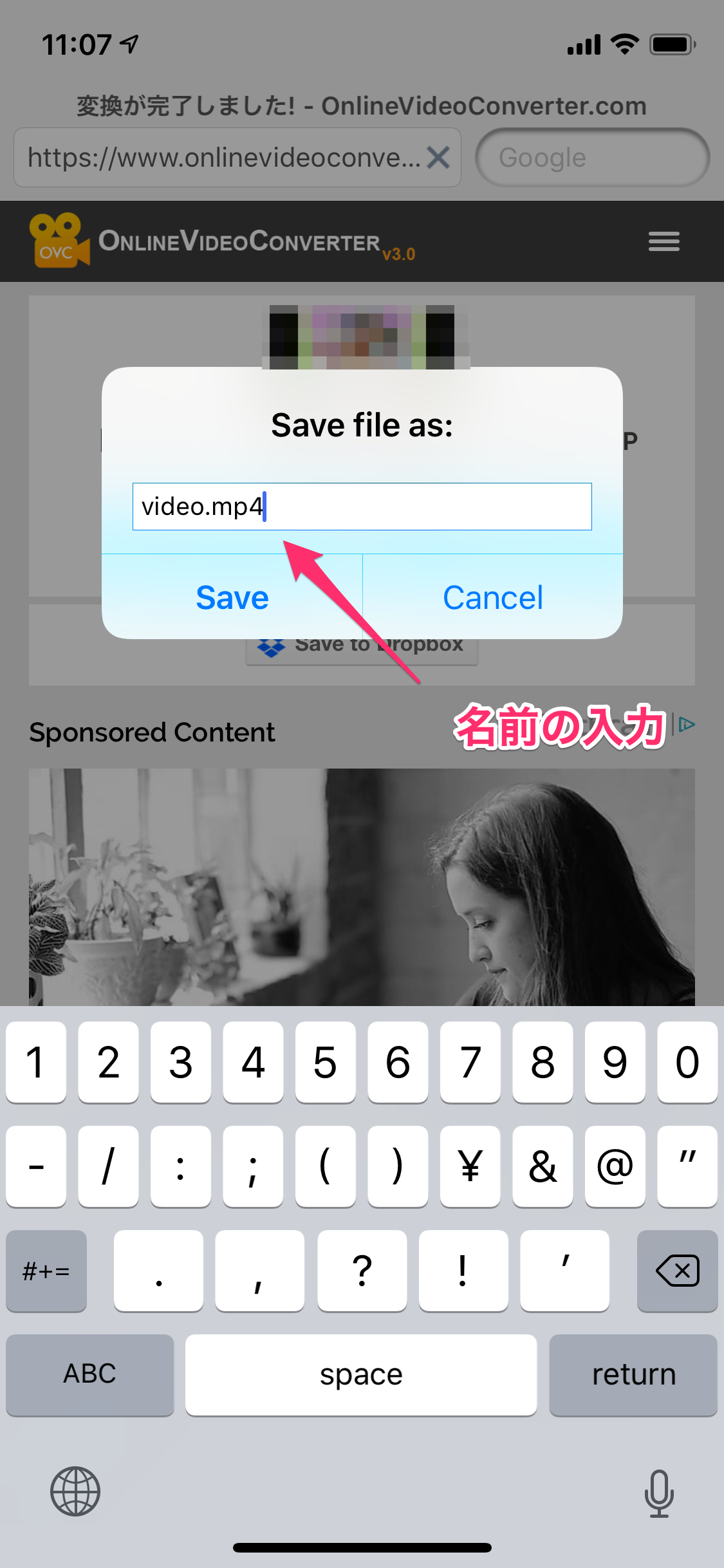The image size is (724, 1568).
Task: Open the hamburger menu of OnlineVideoConverter
Action: tap(664, 241)
